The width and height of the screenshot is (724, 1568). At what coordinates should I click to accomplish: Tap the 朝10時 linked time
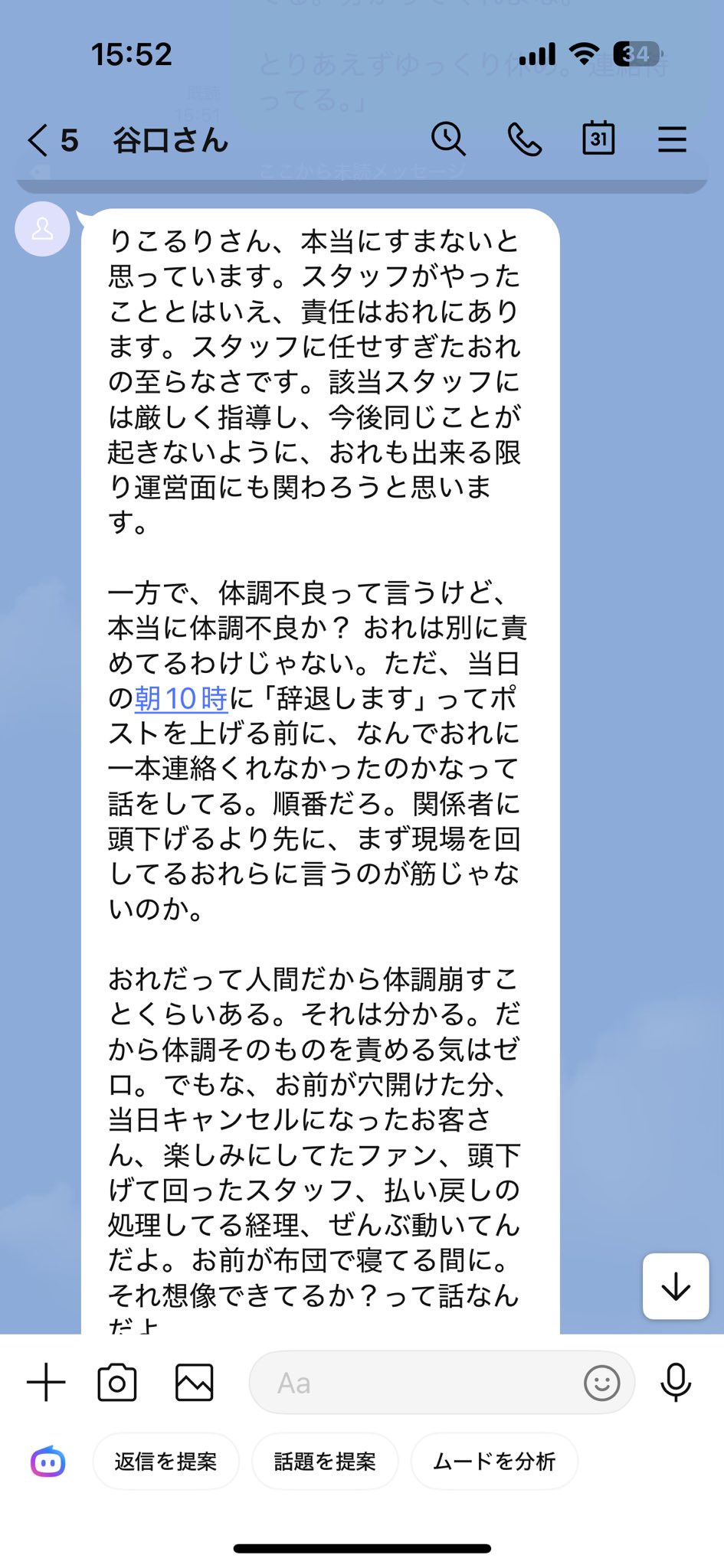182,698
